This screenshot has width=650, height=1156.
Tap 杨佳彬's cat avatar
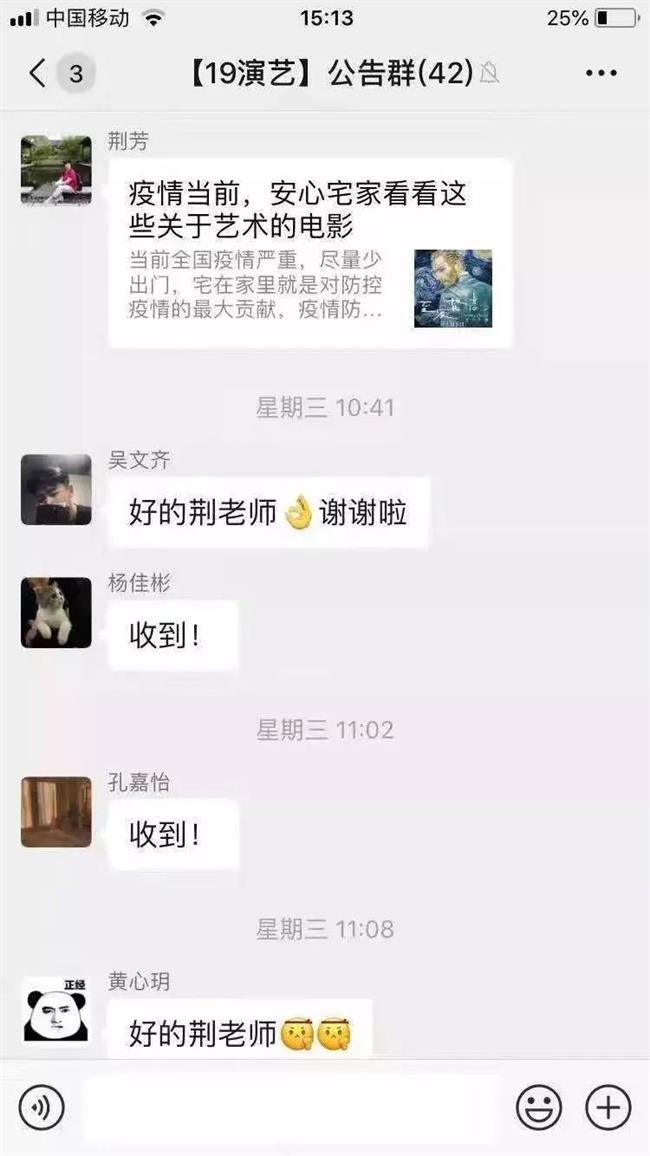pyautogui.click(x=56, y=612)
